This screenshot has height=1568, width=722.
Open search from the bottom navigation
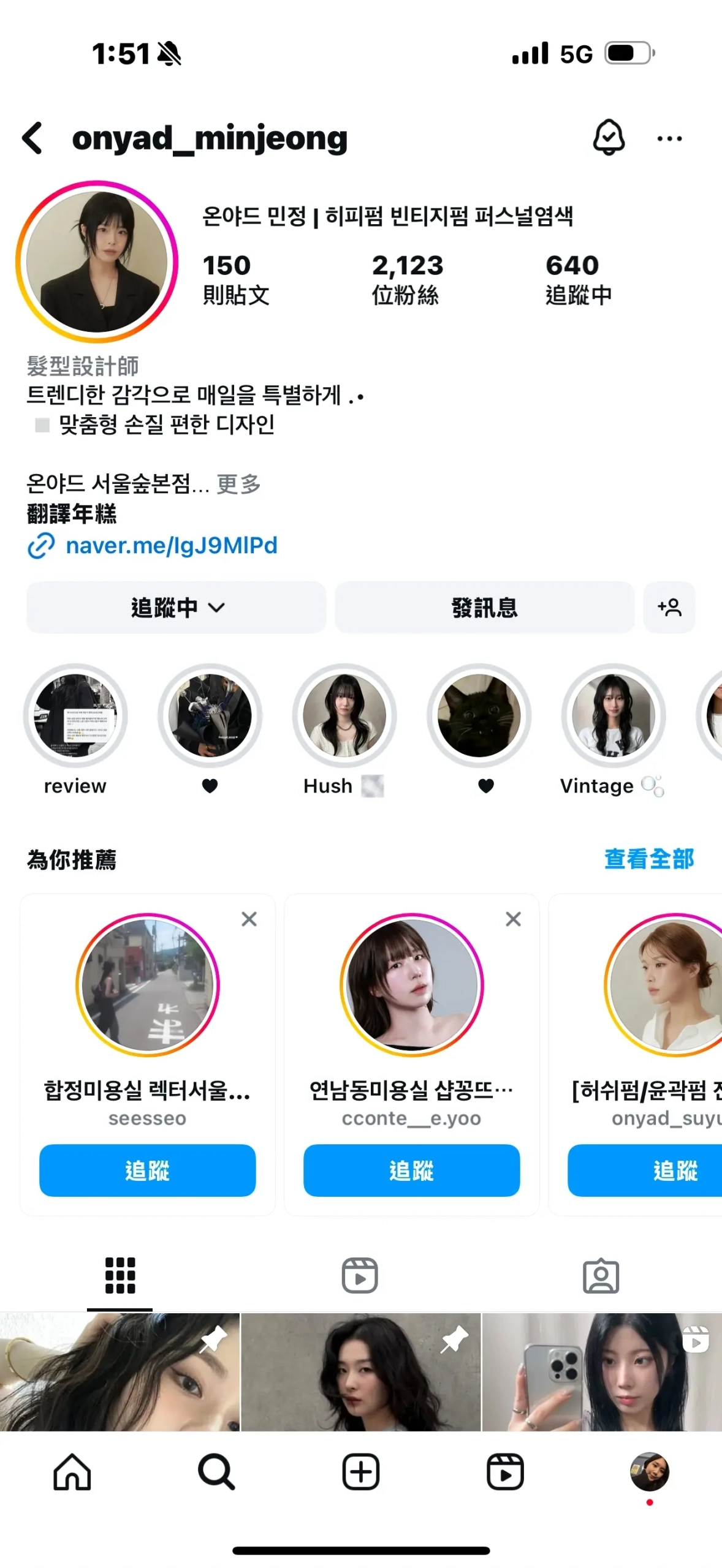point(216,1471)
